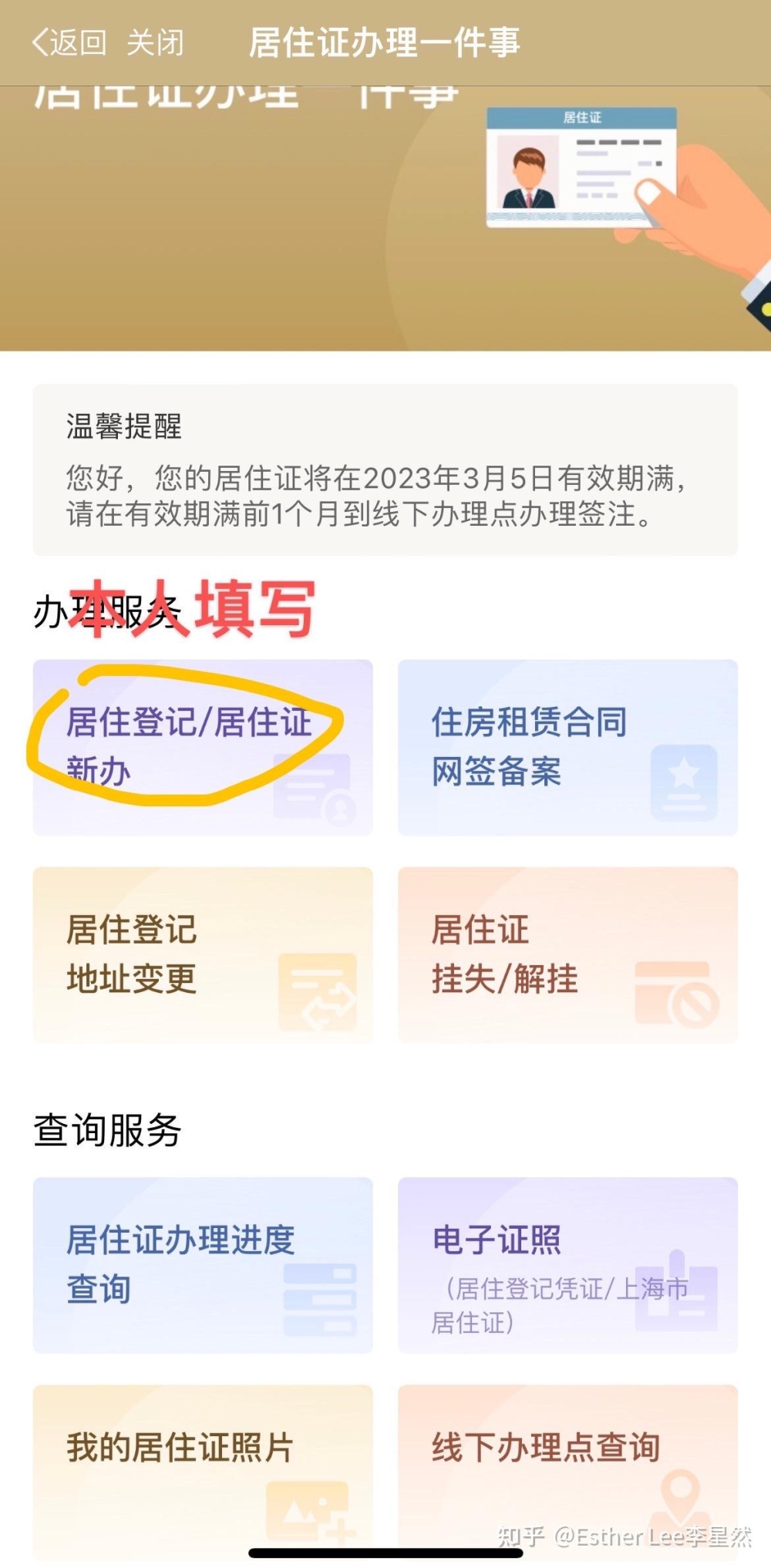This screenshot has width=771, height=1568.
Task: View 电子证照 card
Action: [567, 1264]
